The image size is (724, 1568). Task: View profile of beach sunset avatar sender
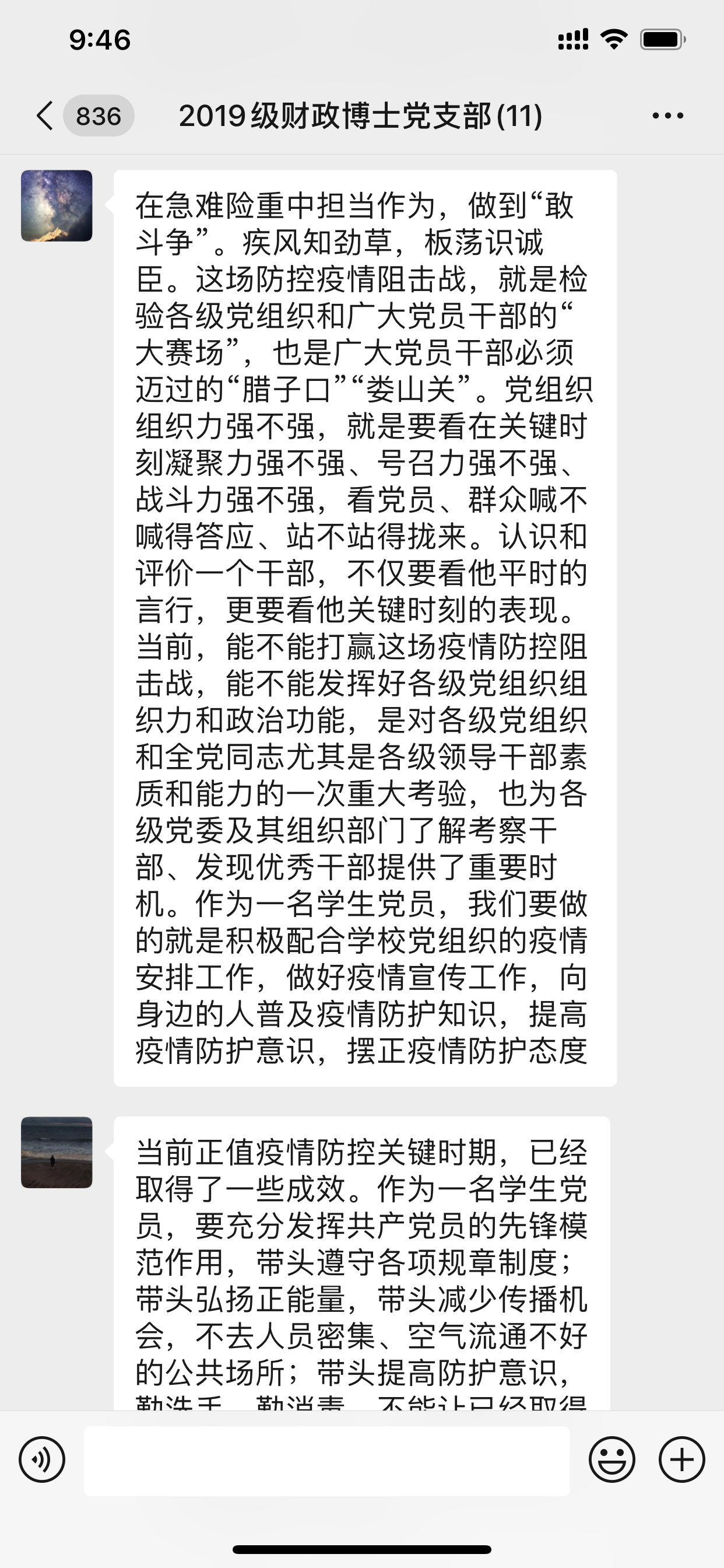click(57, 1152)
